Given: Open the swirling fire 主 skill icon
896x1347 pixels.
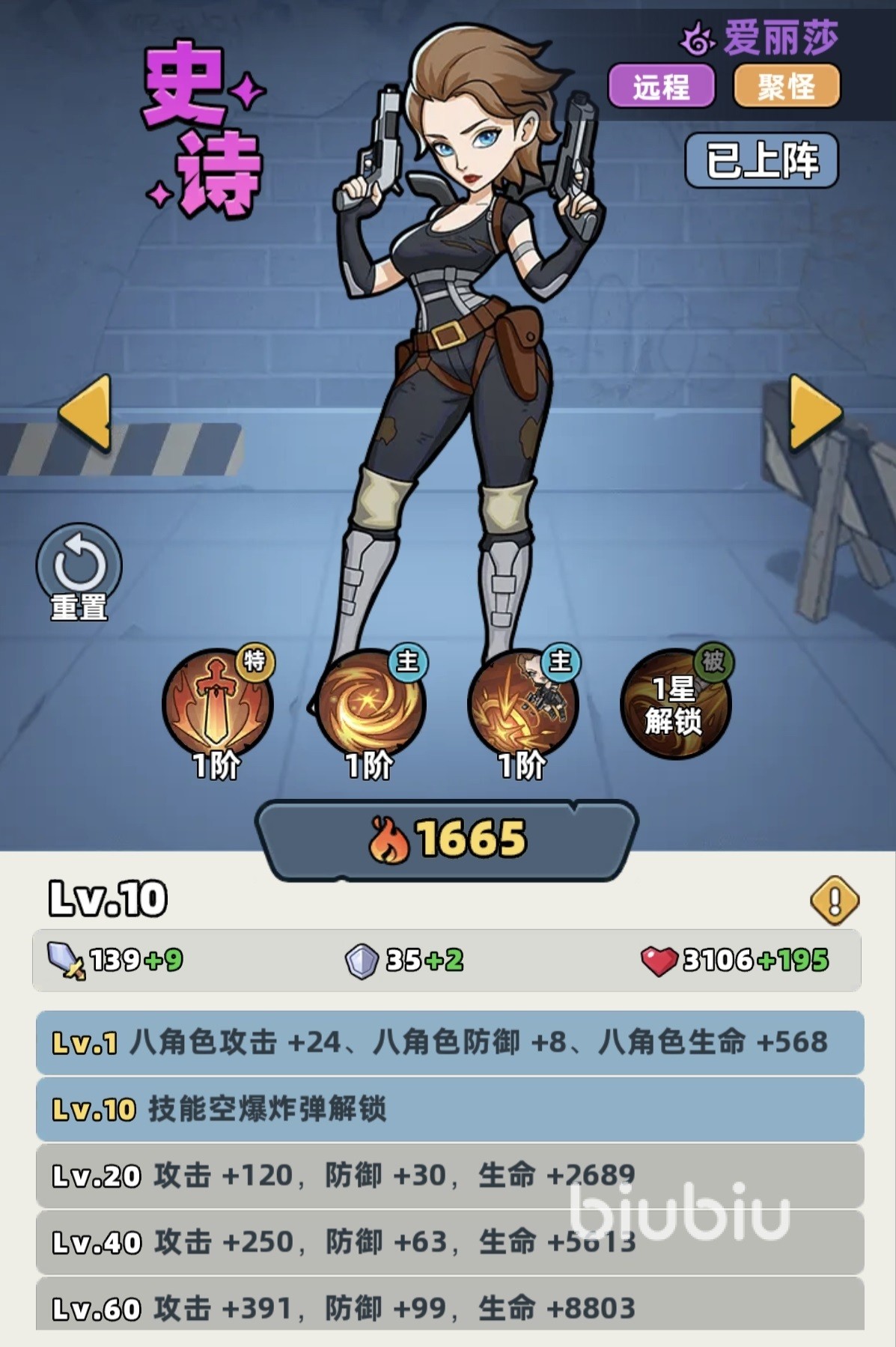Looking at the screenshot, I should (371, 704).
